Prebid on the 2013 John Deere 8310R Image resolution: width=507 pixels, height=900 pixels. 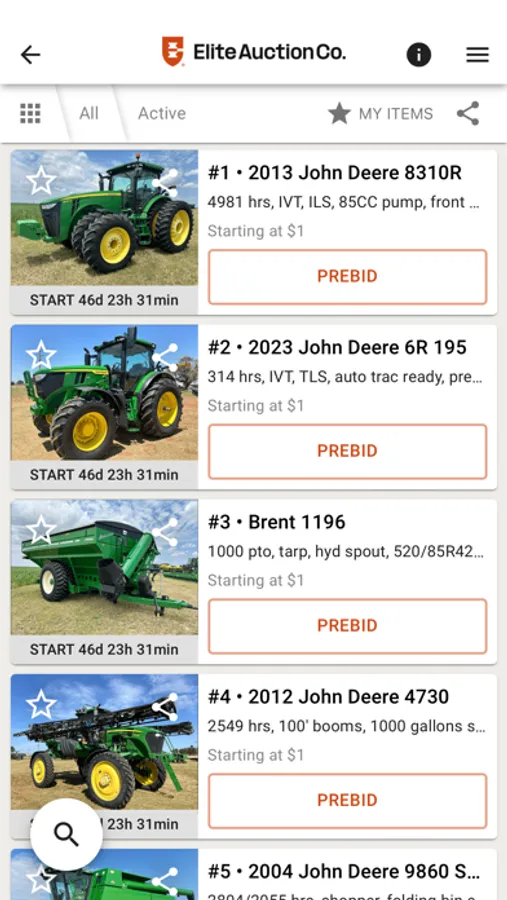(x=347, y=277)
